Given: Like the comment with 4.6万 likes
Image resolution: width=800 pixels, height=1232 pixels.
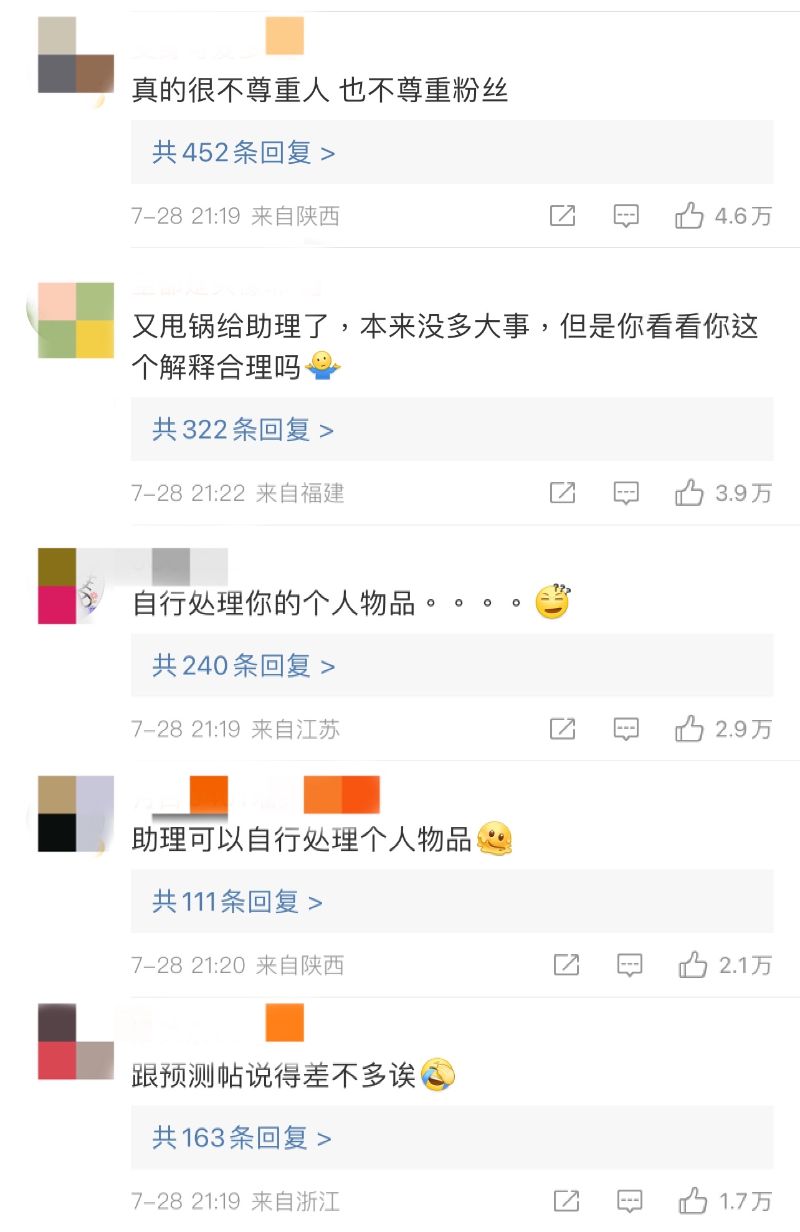Looking at the screenshot, I should point(690,216).
